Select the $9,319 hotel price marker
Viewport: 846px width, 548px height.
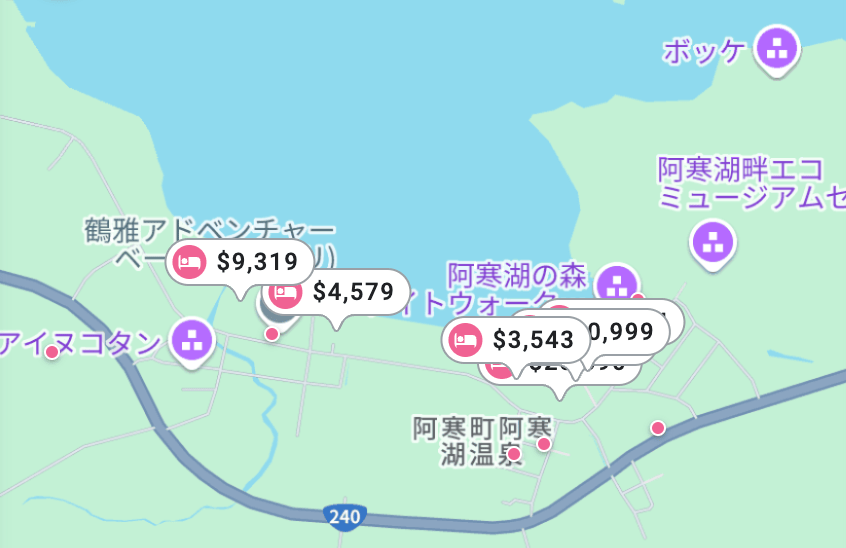click(238, 262)
